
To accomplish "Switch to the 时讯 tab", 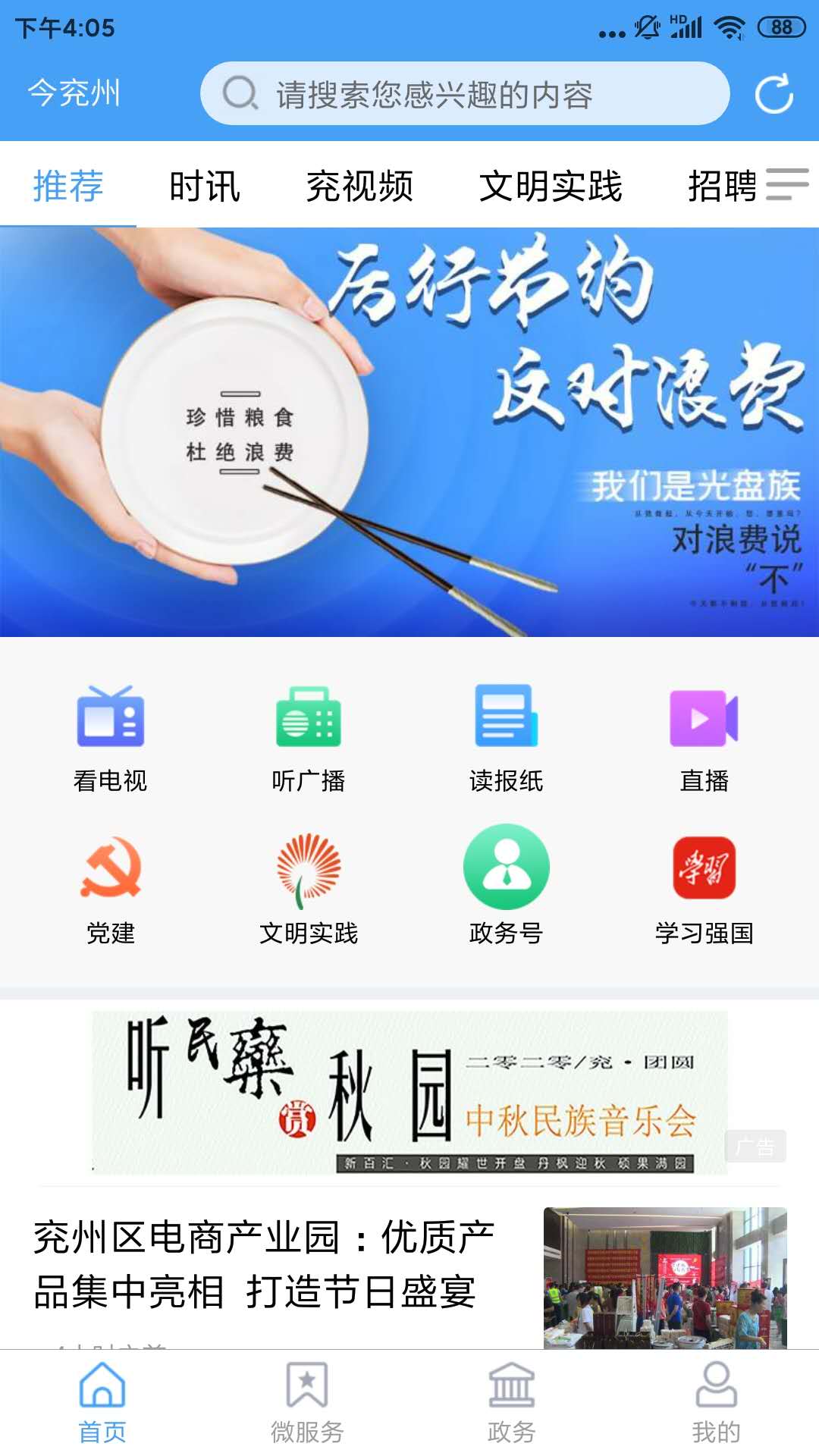I will click(x=205, y=186).
